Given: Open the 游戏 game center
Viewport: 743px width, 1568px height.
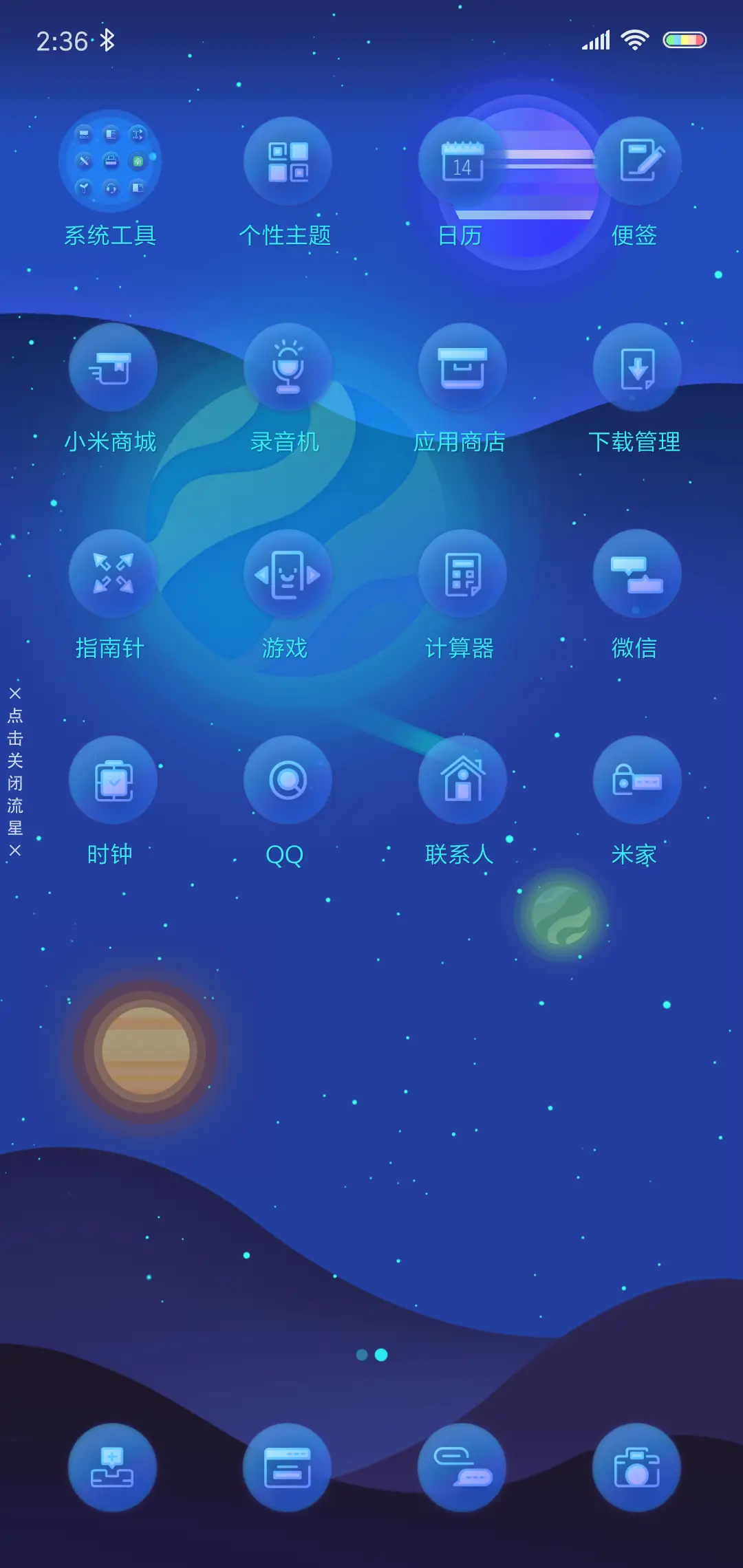Looking at the screenshot, I should pos(287,574).
